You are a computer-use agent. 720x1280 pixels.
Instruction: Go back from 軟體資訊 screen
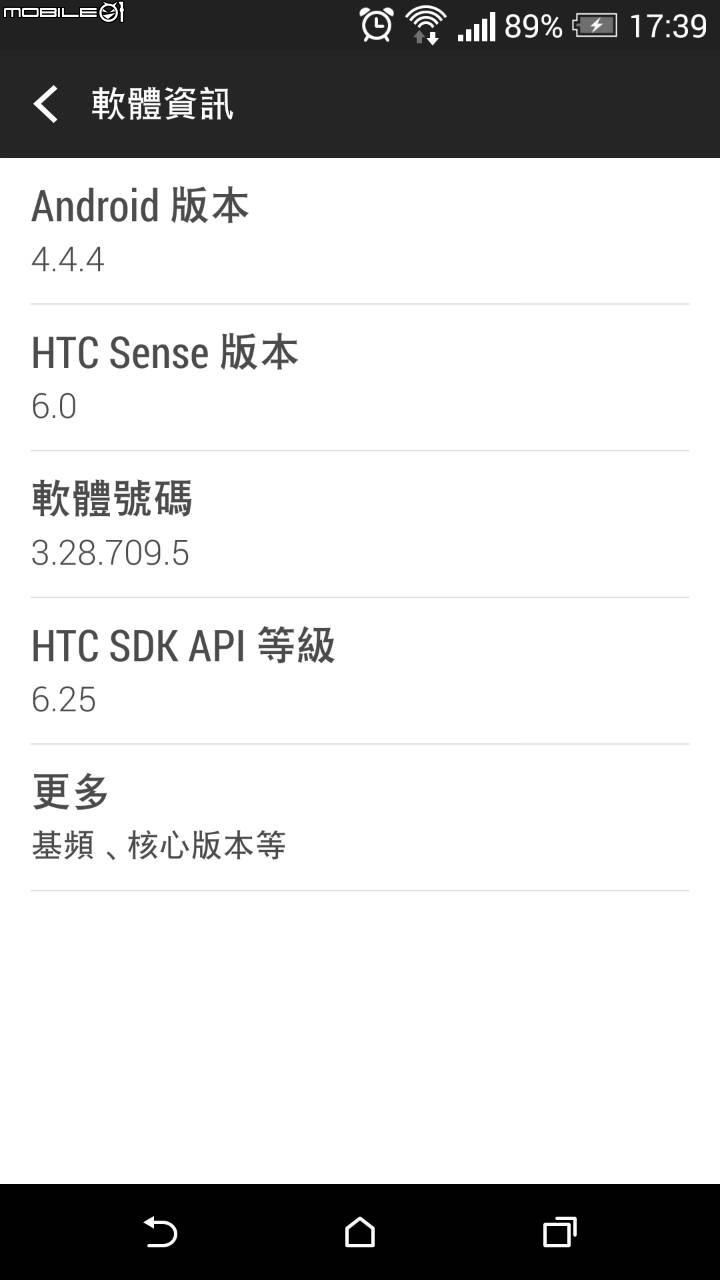coord(45,104)
